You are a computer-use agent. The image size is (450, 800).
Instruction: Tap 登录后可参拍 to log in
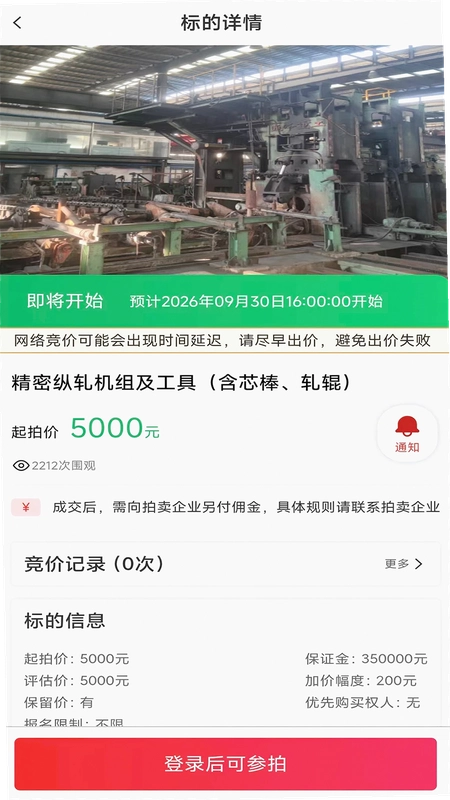(225, 763)
